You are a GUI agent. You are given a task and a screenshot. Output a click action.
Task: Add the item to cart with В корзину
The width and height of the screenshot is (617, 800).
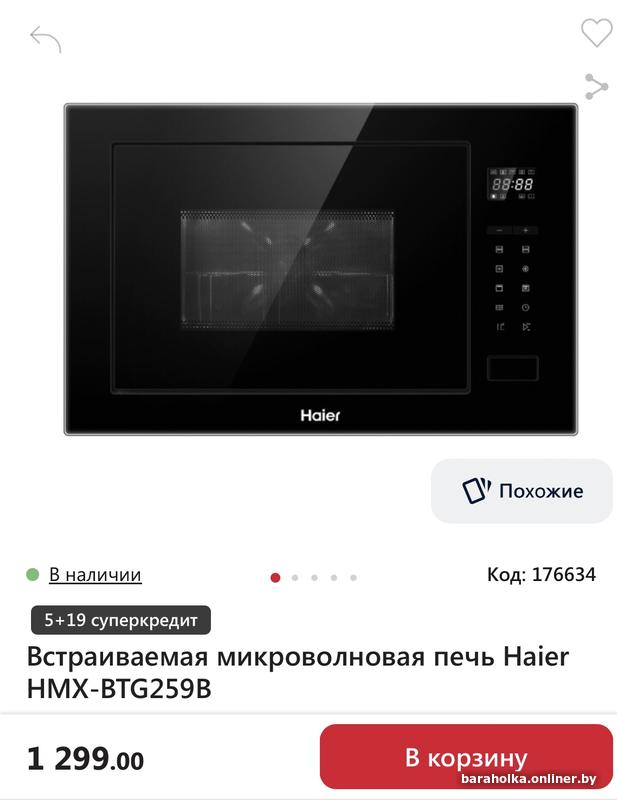tap(466, 757)
